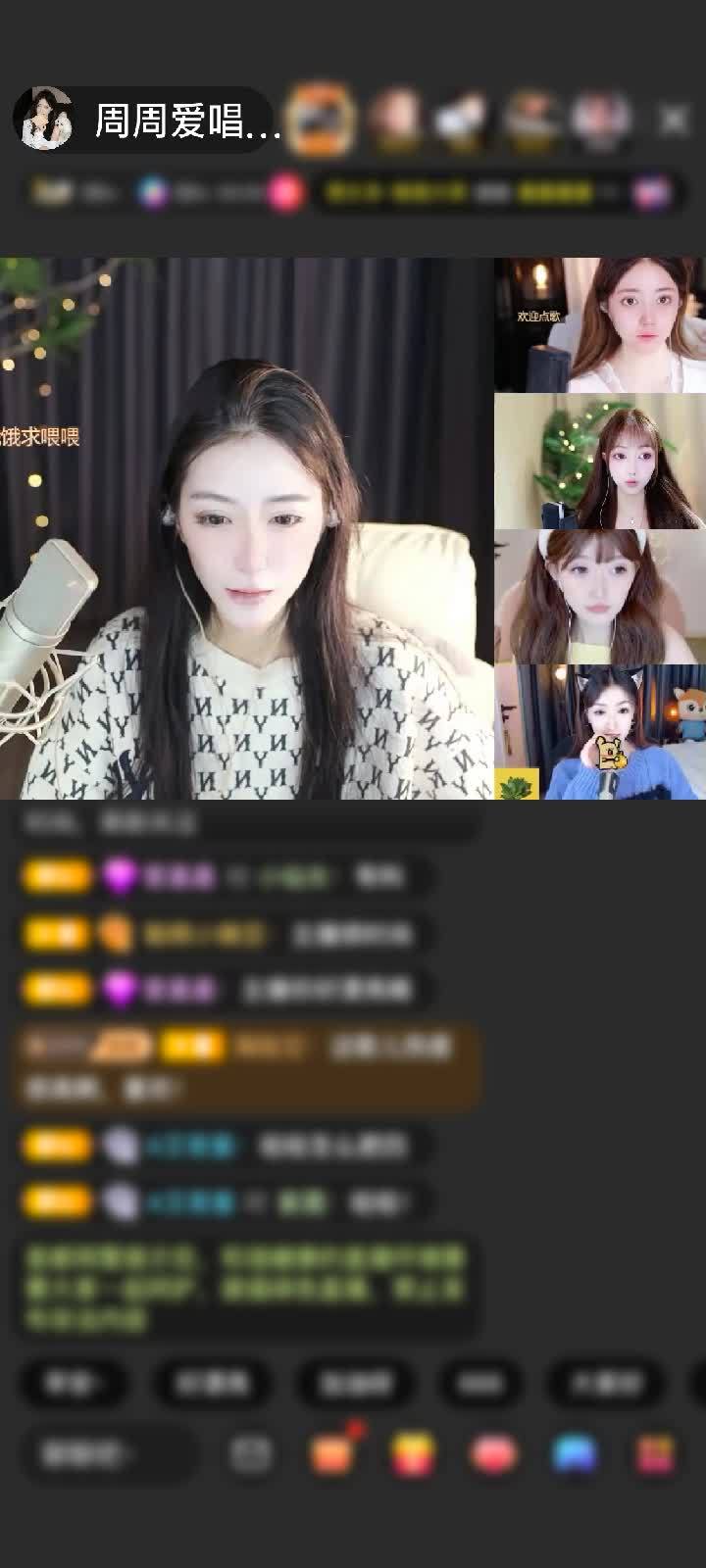The width and height of the screenshot is (706, 1568).
Task: Tap the pink heart icon in bottom bar
Action: [x=494, y=1453]
